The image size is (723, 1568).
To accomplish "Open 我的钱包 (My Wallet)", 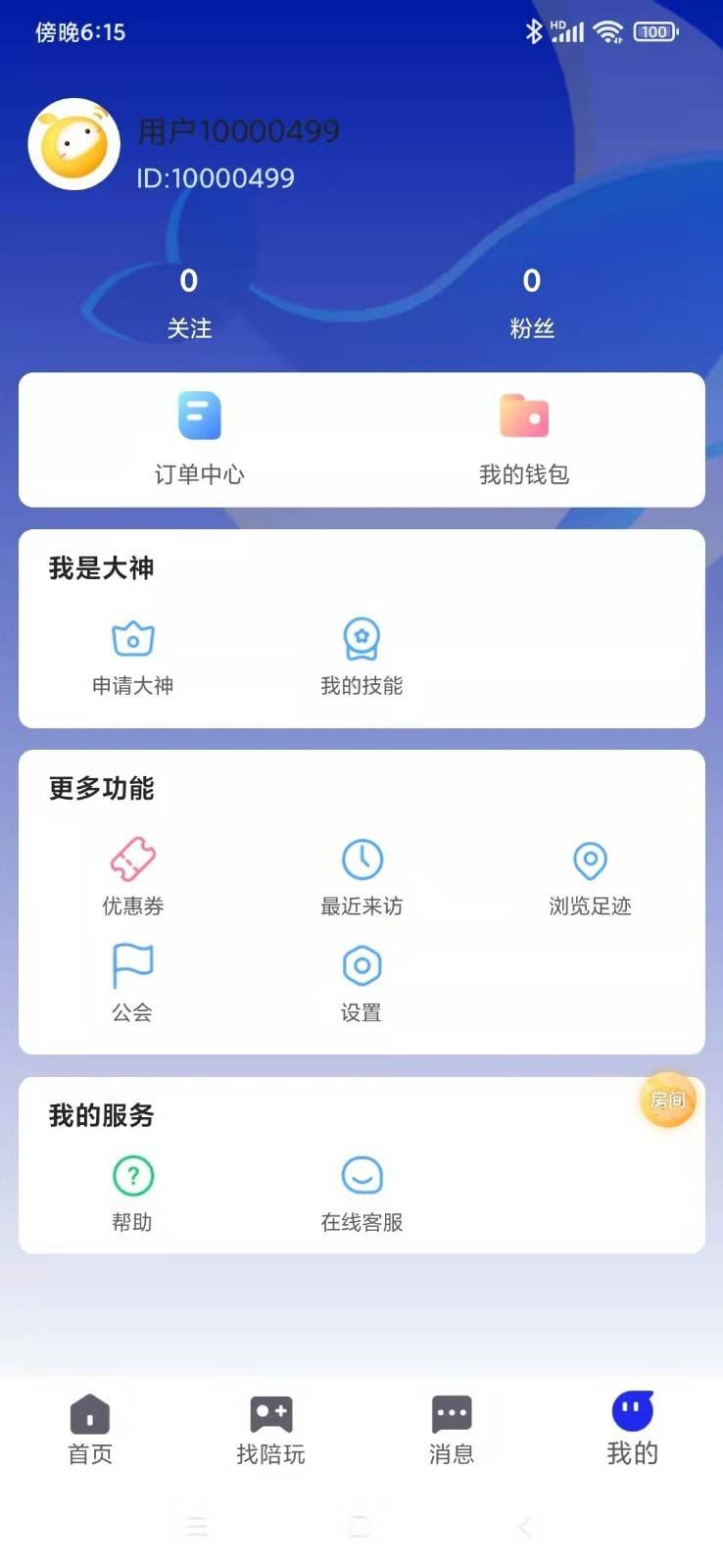I will 525,438.
